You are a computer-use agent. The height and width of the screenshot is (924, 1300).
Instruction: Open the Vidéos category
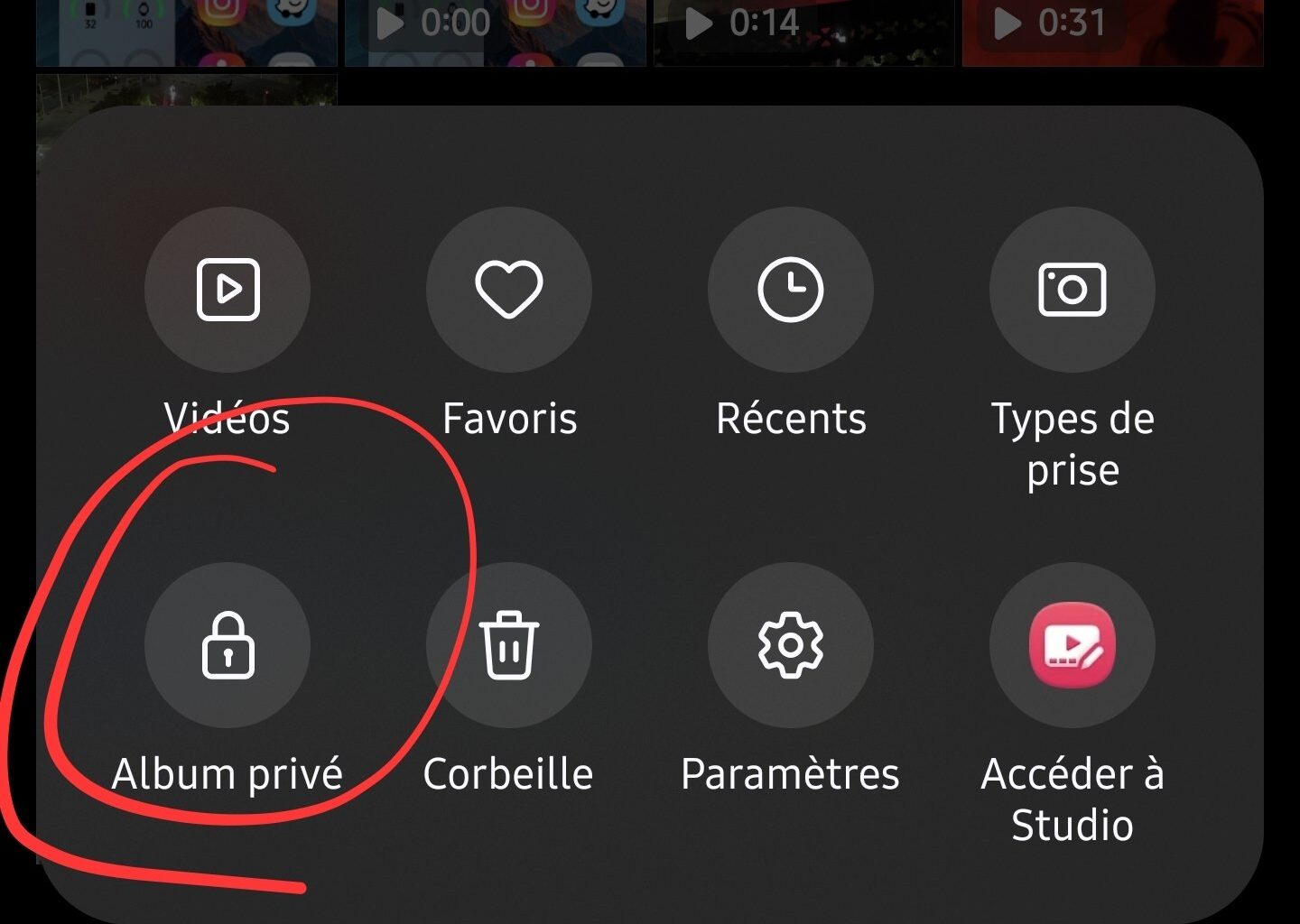(x=227, y=290)
